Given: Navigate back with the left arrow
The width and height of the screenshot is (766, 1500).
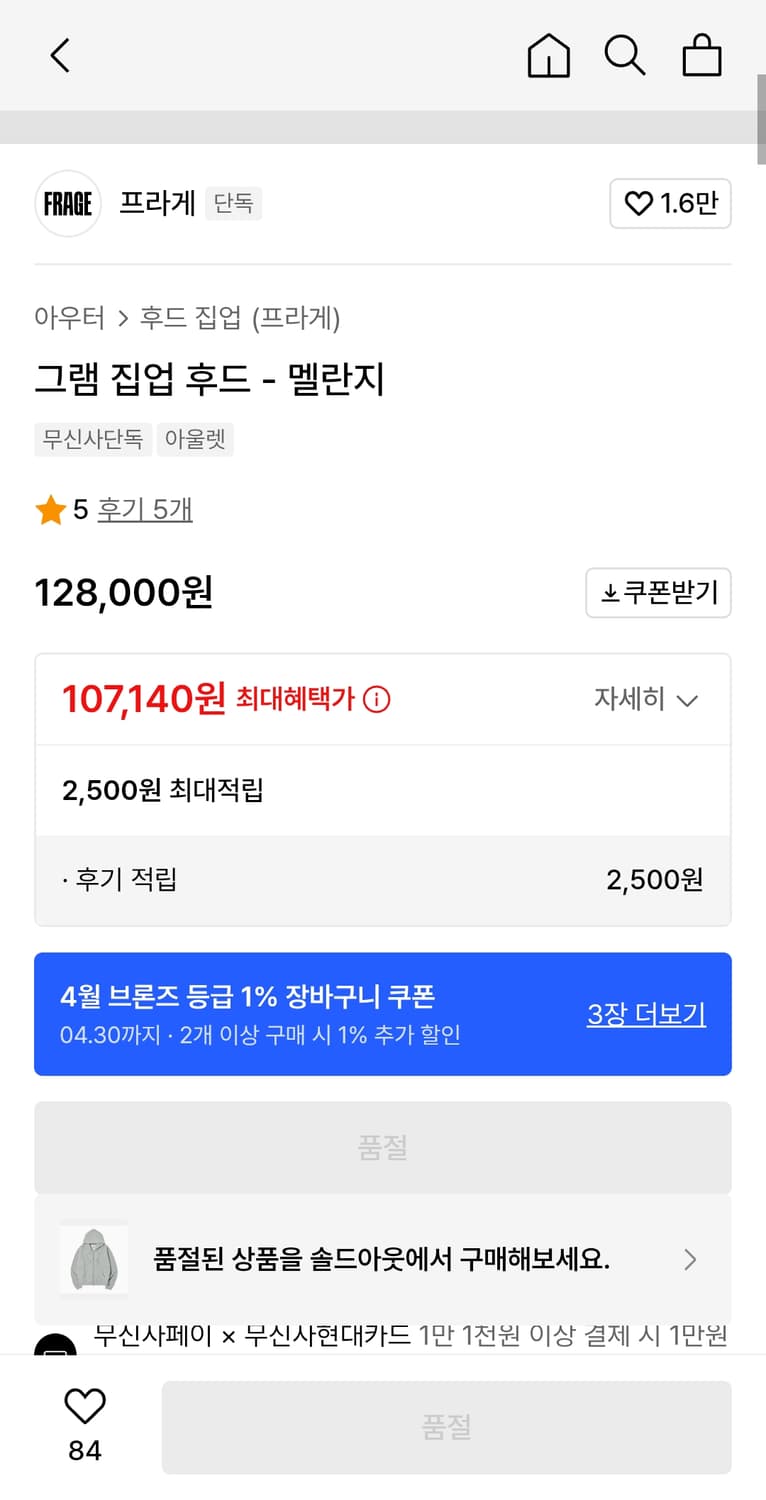Looking at the screenshot, I should click(x=60, y=55).
